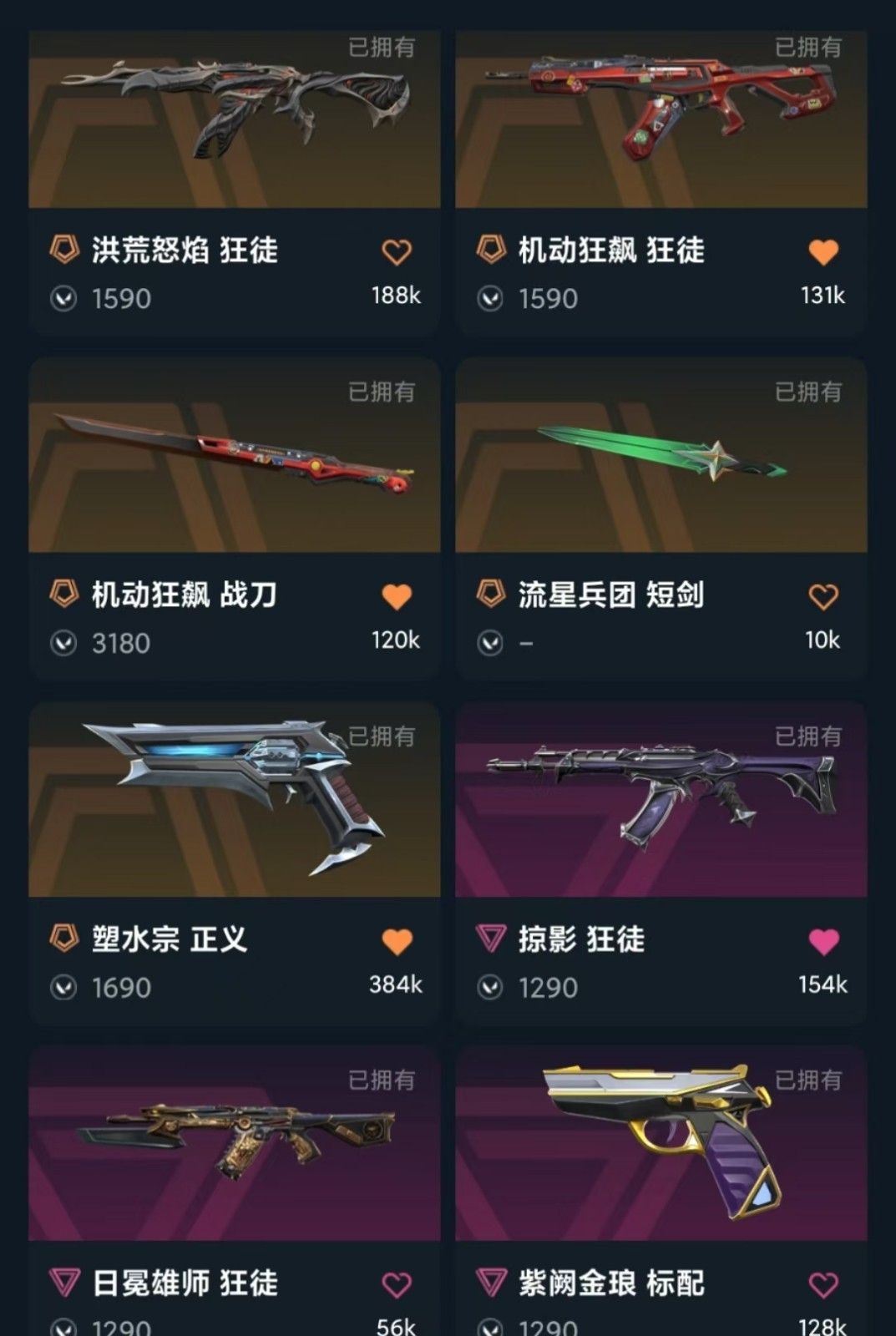896x1336 pixels.
Task: Like the 流星兵团 短剑 skin
Action: (x=823, y=597)
